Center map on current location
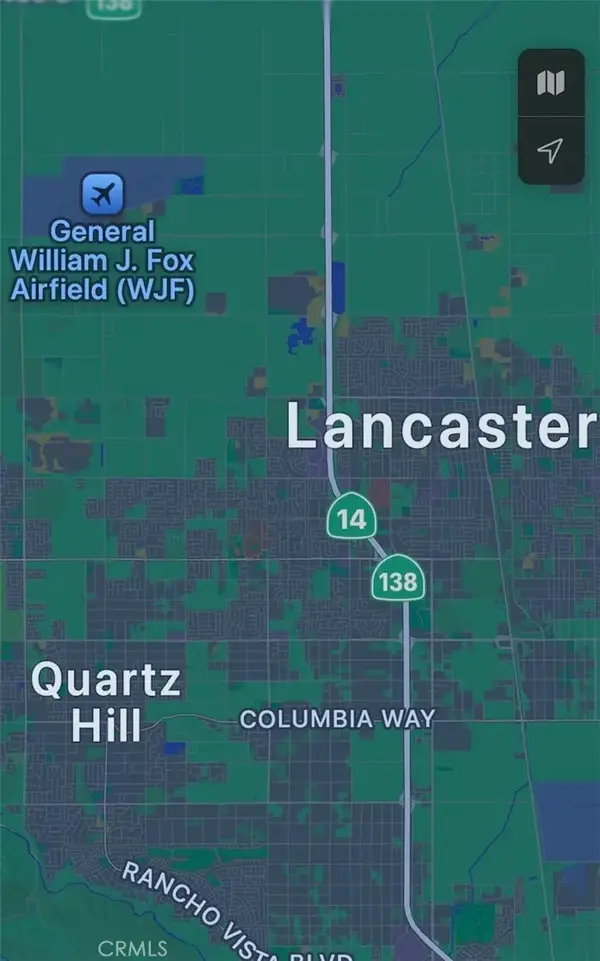600x961 pixels. (550, 150)
